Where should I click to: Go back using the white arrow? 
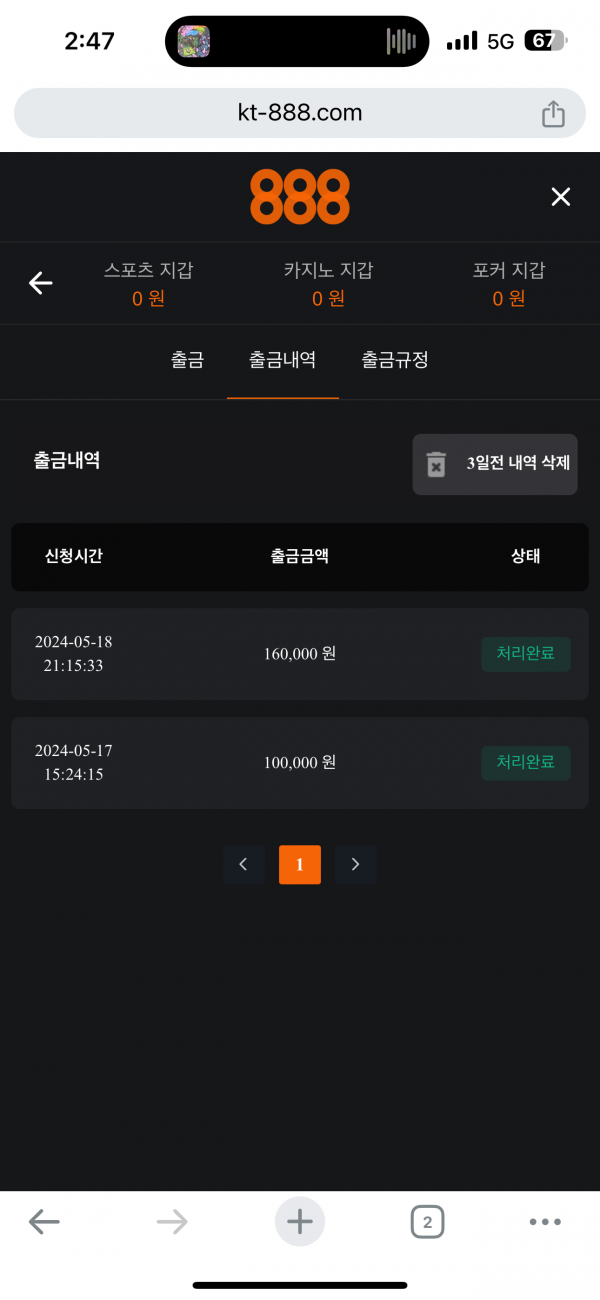tap(40, 283)
